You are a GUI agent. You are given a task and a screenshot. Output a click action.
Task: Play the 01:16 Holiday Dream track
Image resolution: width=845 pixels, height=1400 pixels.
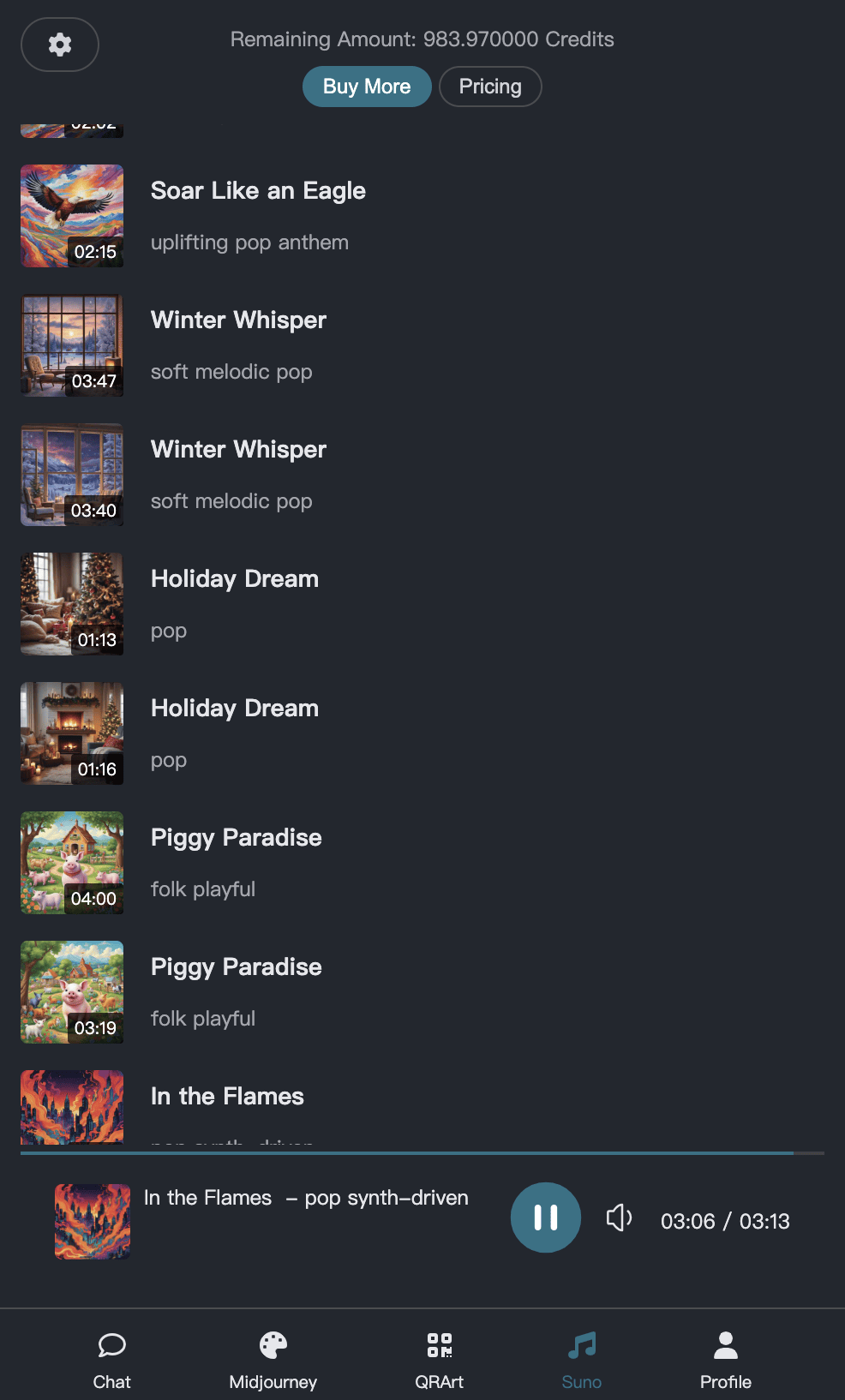pos(72,733)
